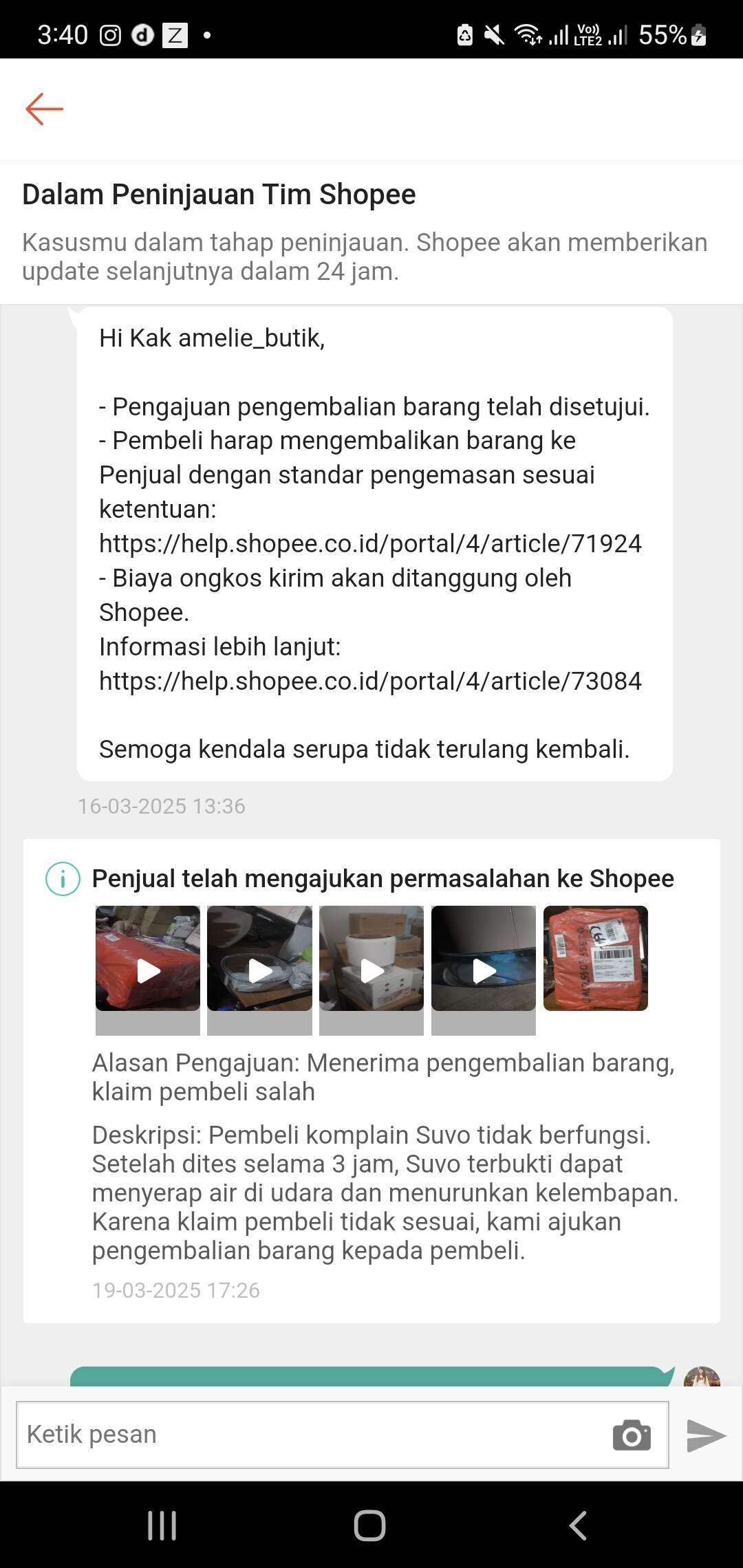
Task: Go to the phone's home screen
Action: 370,1525
